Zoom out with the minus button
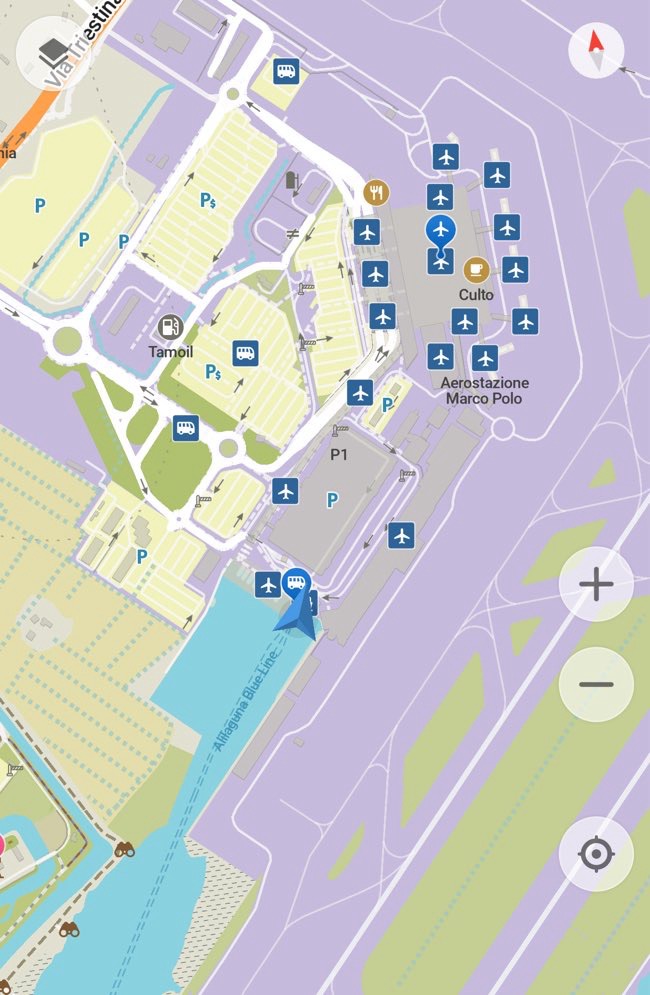This screenshot has height=995, width=650. click(x=596, y=685)
